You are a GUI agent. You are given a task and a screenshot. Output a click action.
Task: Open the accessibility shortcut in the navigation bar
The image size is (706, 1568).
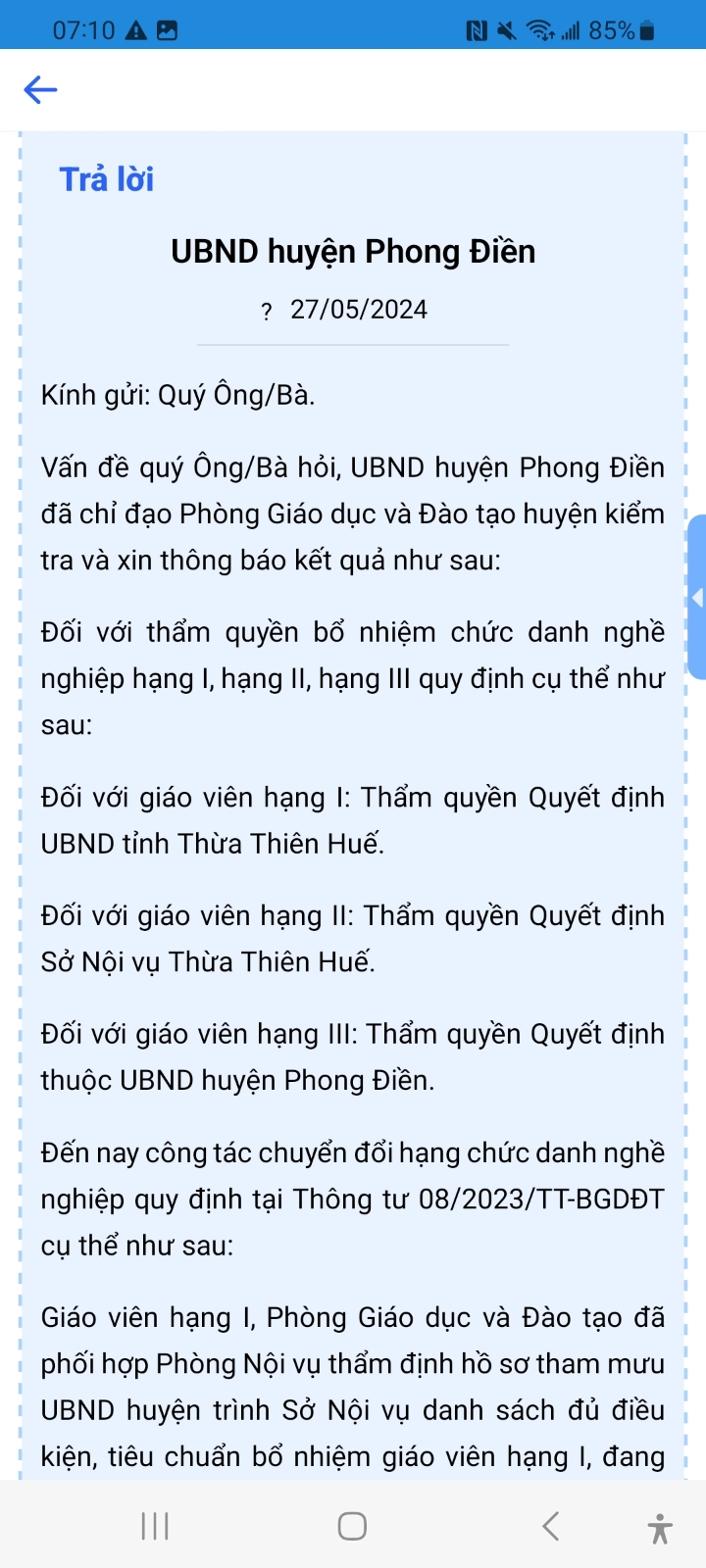(x=660, y=1528)
